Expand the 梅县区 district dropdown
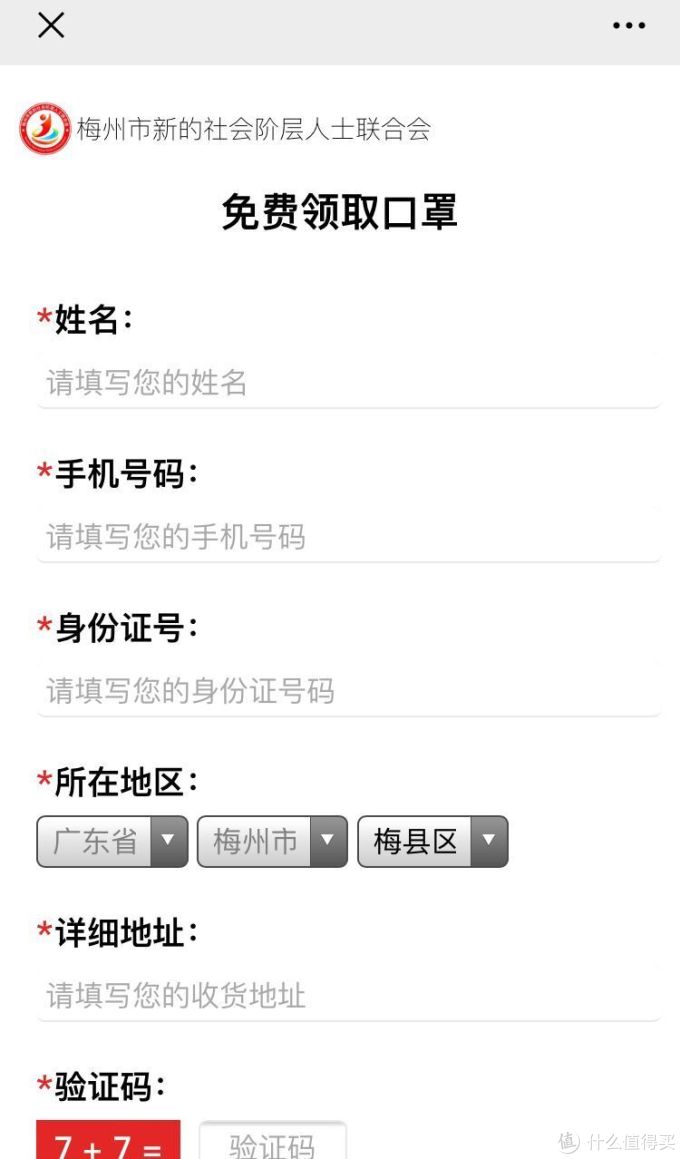680x1159 pixels. pyautogui.click(x=432, y=841)
